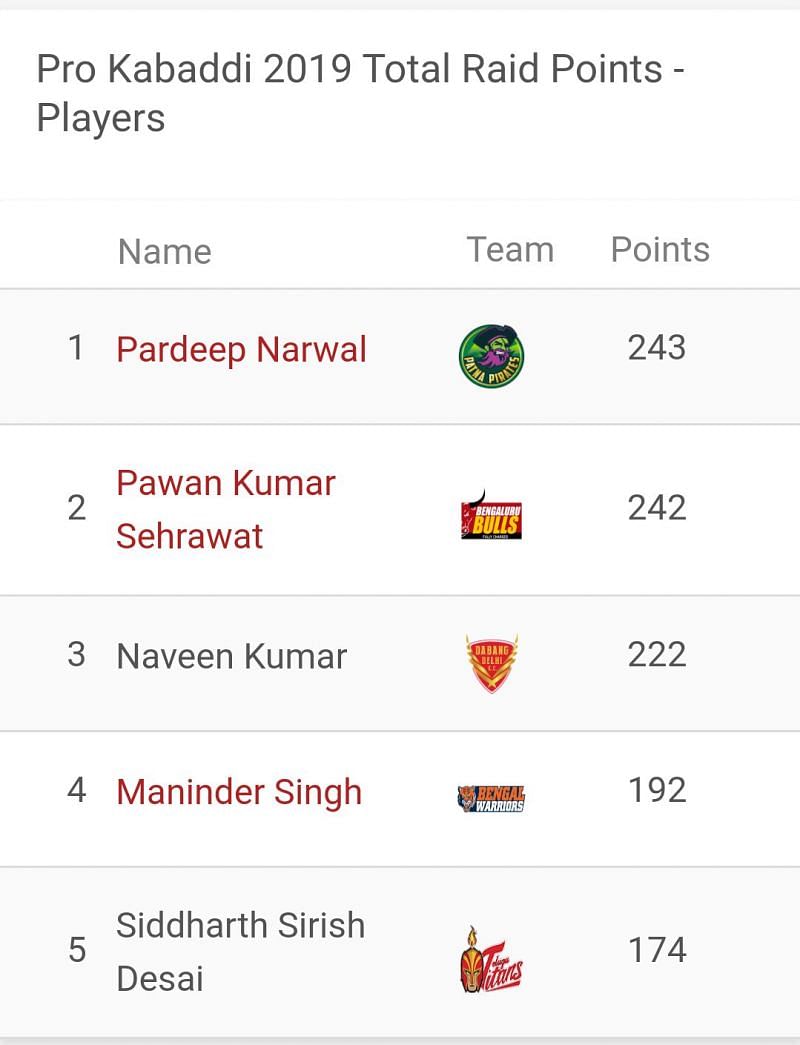Open Pardeep Narwal's player profile link
This screenshot has width=800, height=1045.
(x=241, y=350)
